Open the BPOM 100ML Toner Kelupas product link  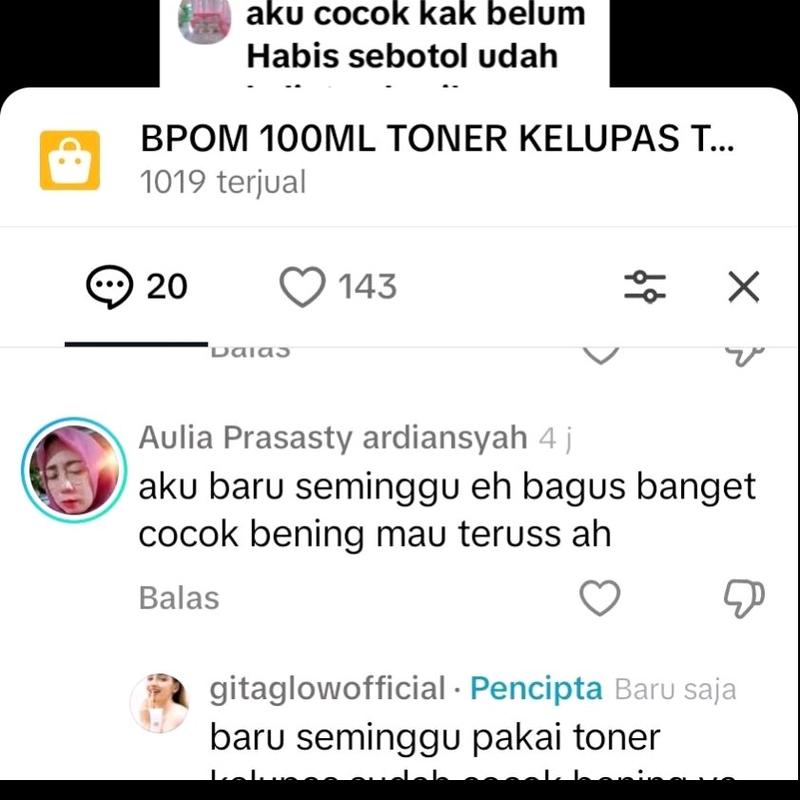437,141
